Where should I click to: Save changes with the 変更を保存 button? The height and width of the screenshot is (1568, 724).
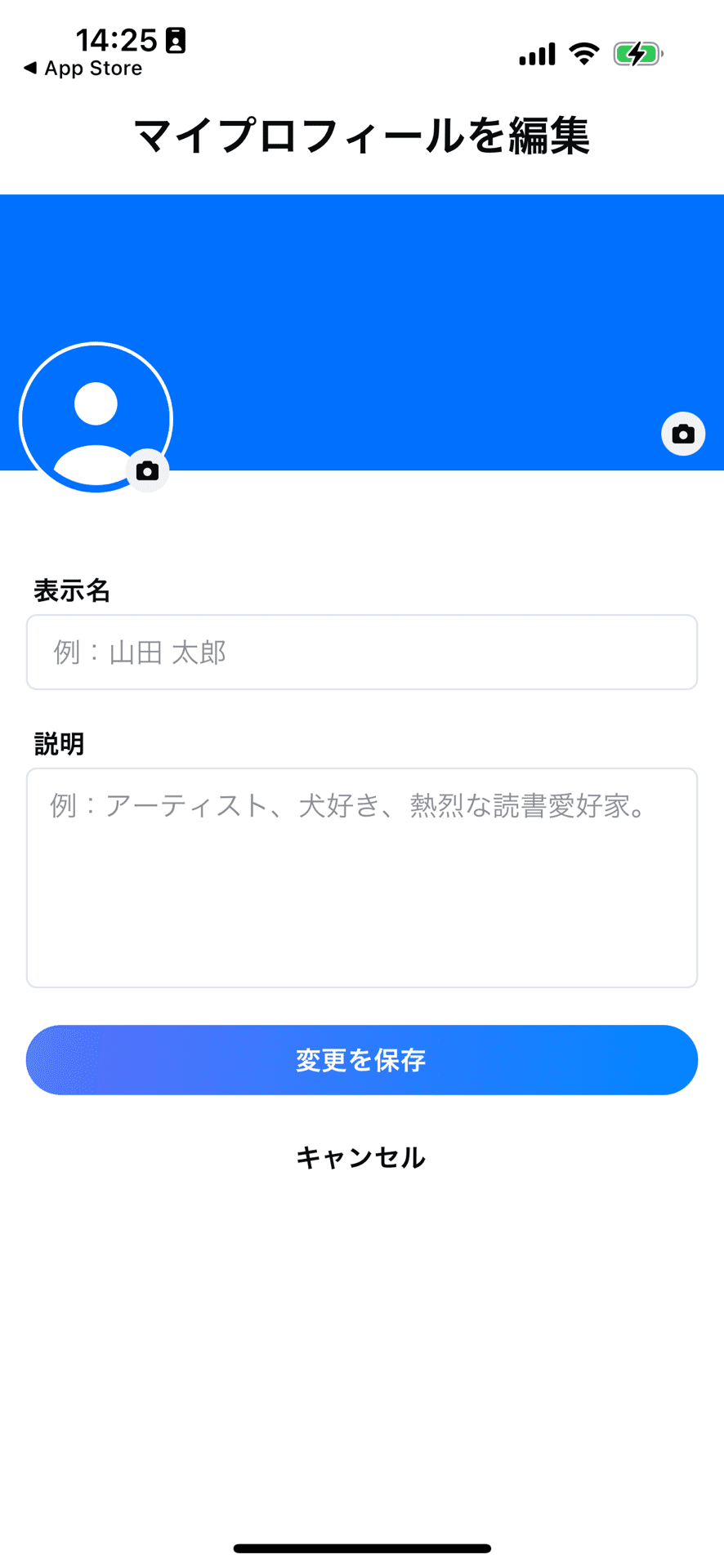[x=362, y=1060]
